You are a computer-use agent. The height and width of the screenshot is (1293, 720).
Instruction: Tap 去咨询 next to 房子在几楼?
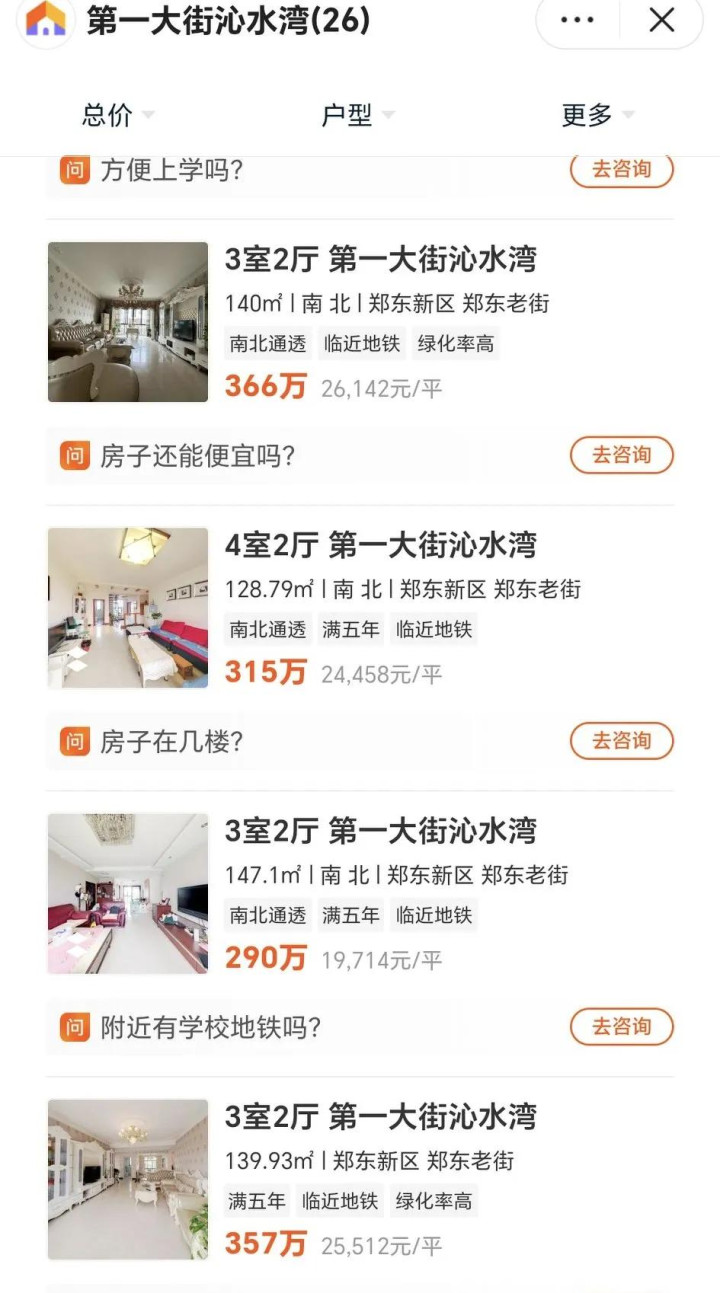click(621, 741)
